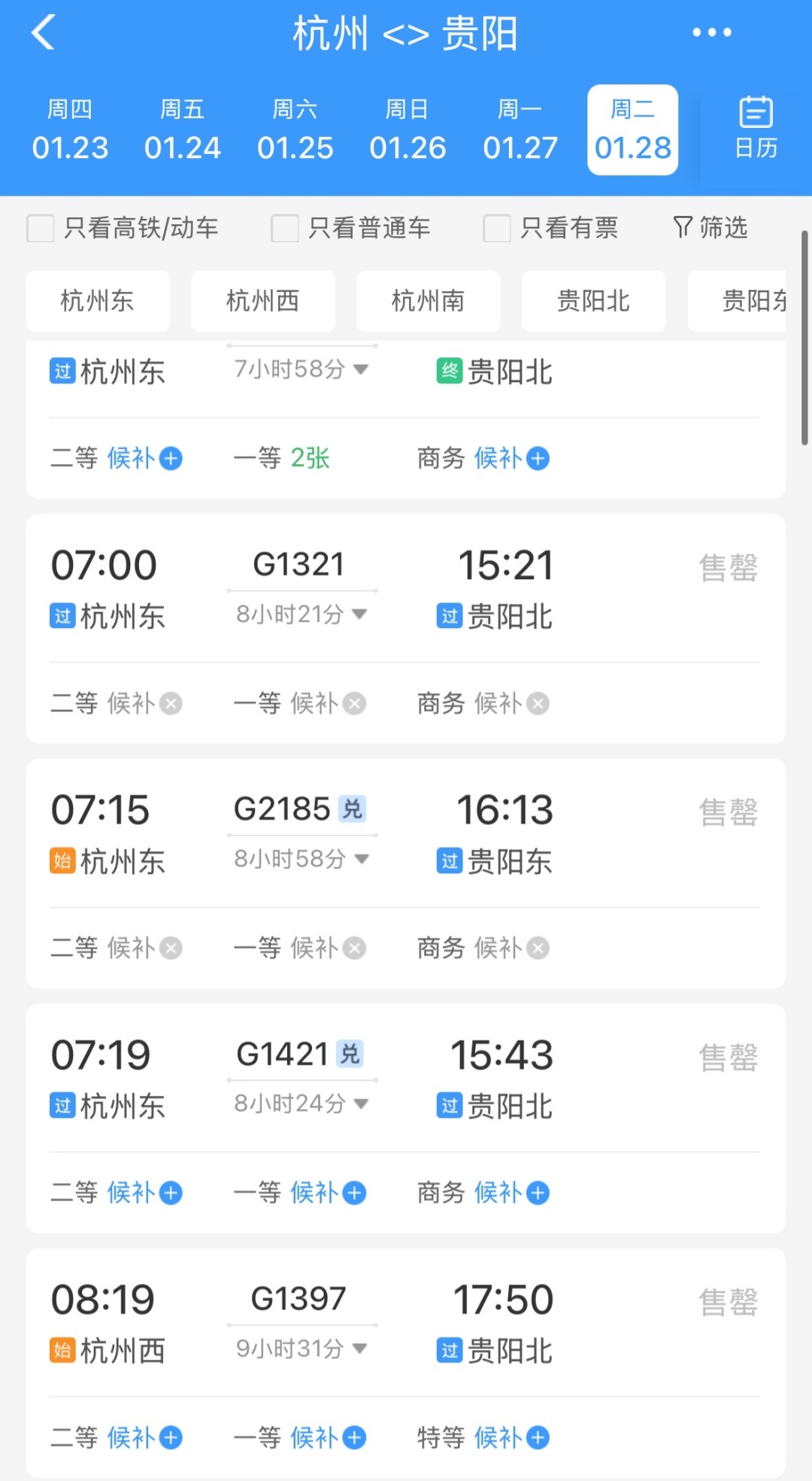Check the 只看有票 option
The image size is (812, 1481).
[496, 228]
